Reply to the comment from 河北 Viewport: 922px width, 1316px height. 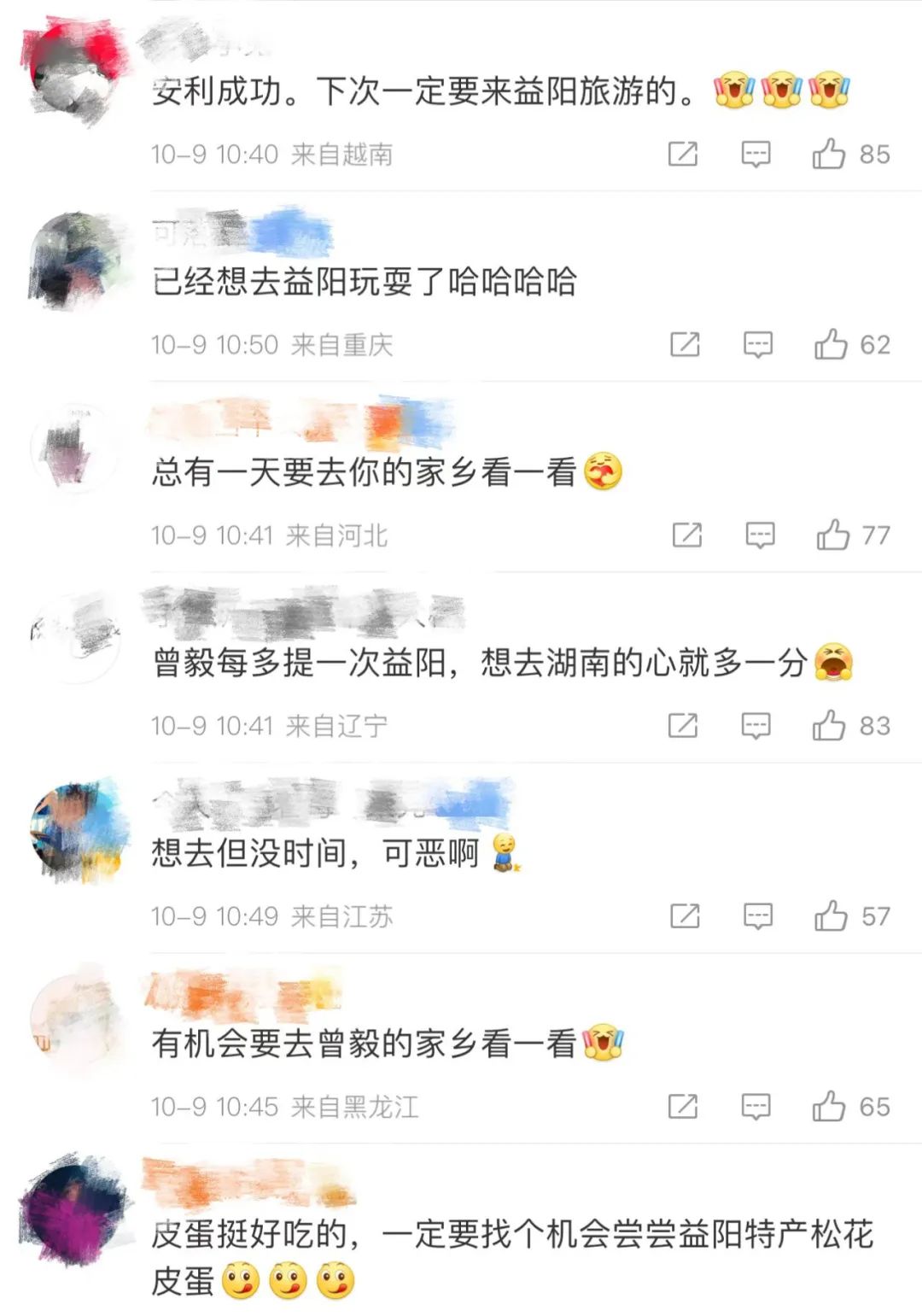point(760,535)
